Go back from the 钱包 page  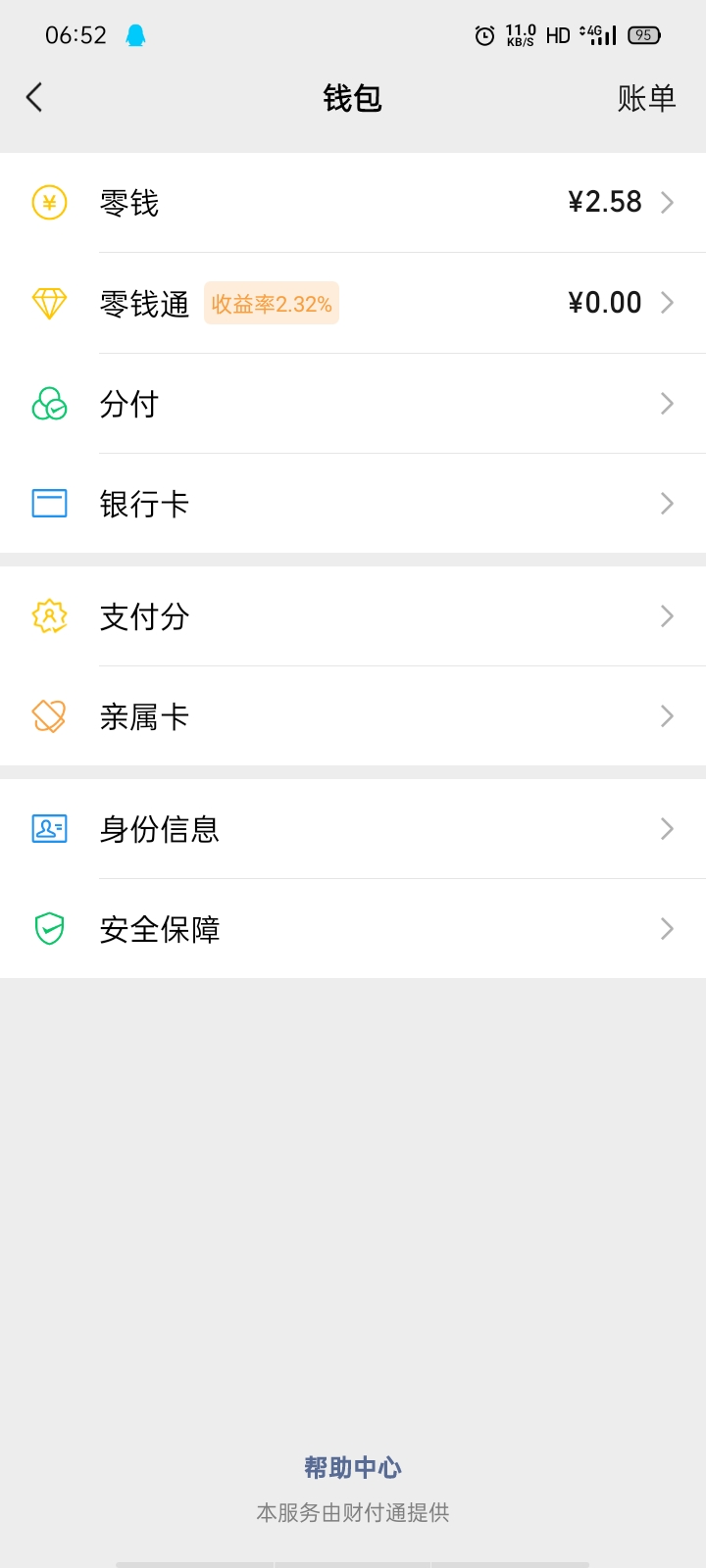34,97
